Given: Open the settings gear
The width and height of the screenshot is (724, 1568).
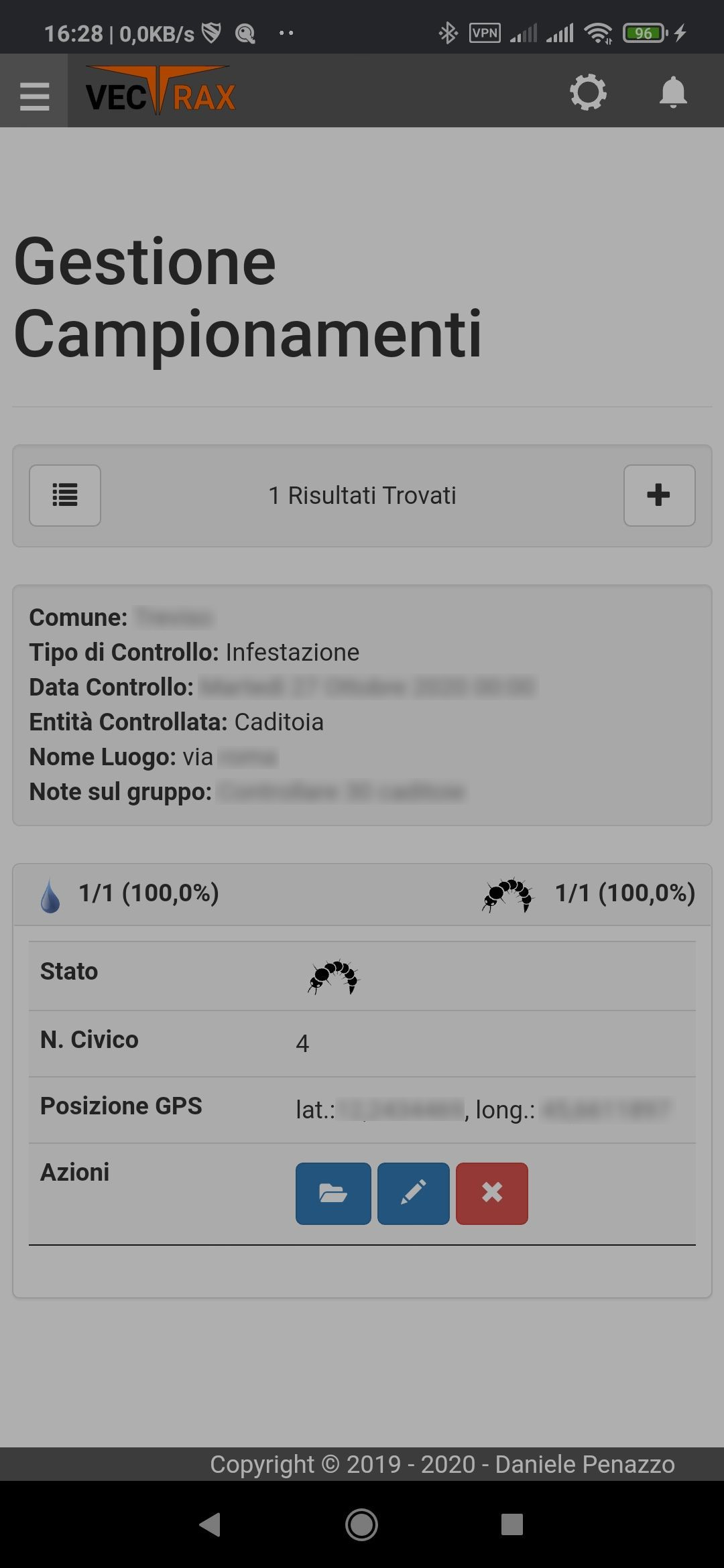Looking at the screenshot, I should pyautogui.click(x=588, y=92).
